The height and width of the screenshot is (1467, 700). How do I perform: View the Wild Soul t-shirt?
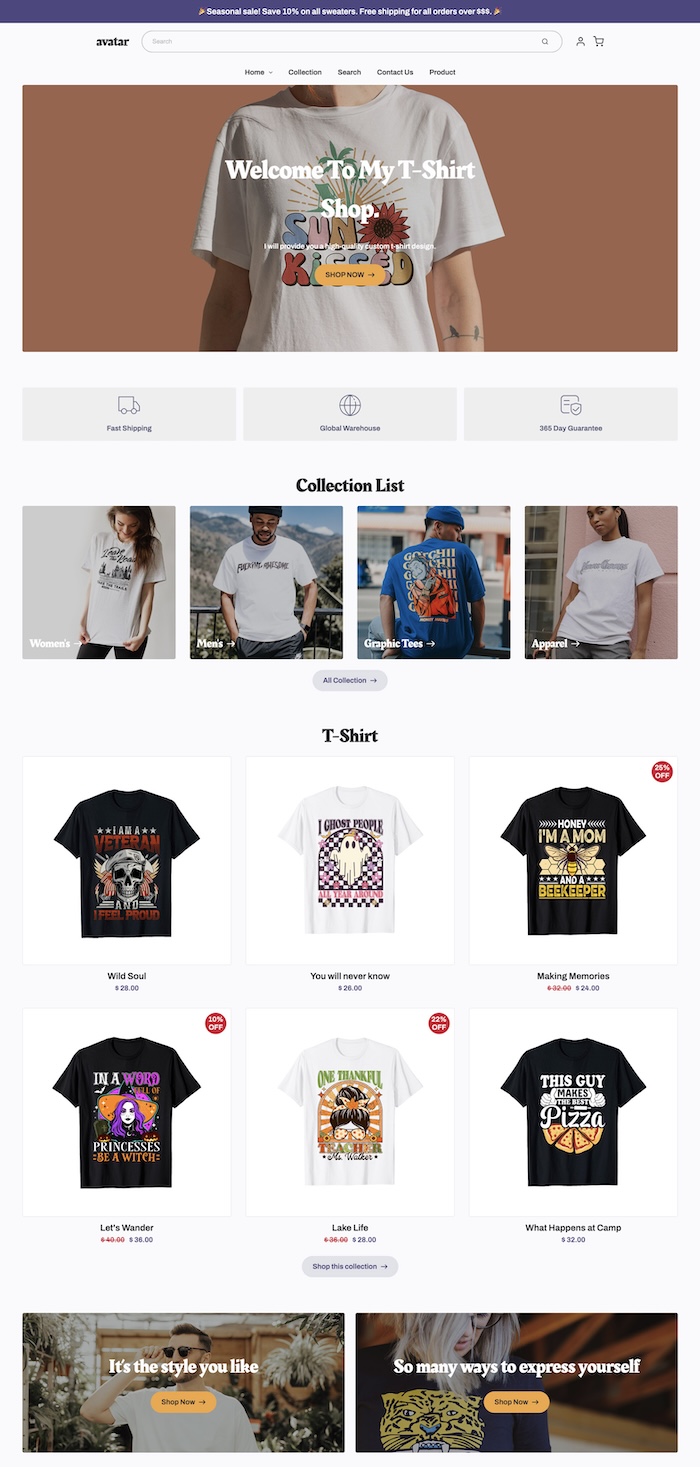pos(127,861)
